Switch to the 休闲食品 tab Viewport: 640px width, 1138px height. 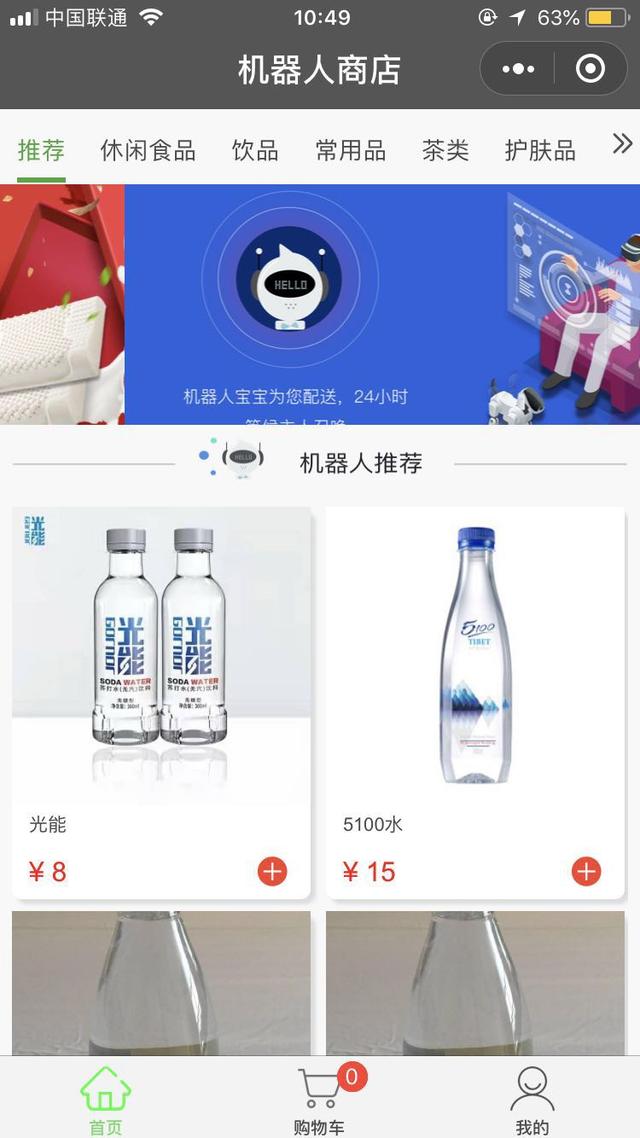click(148, 150)
